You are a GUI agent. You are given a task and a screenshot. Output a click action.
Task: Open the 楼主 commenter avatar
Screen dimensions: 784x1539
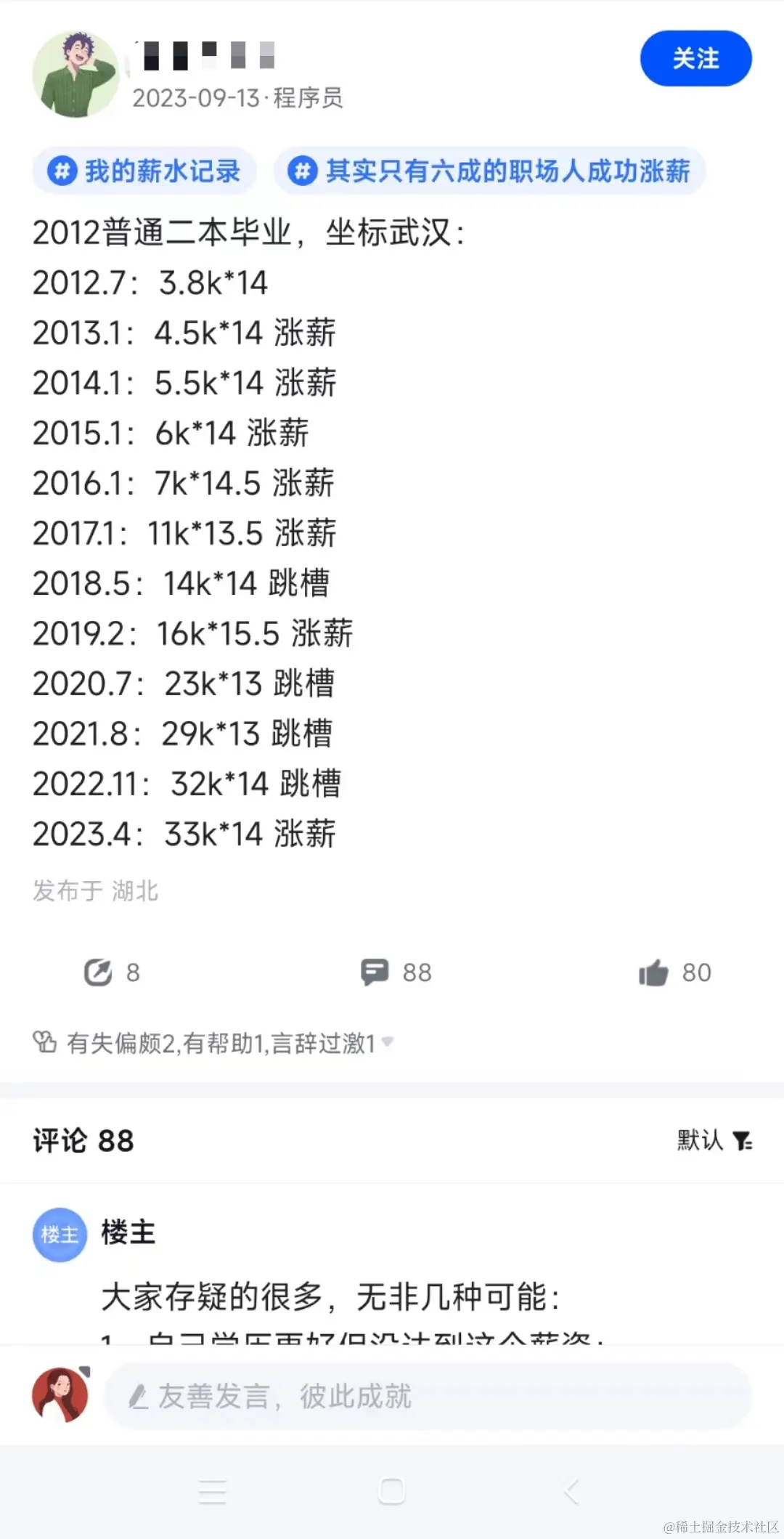pos(60,1234)
